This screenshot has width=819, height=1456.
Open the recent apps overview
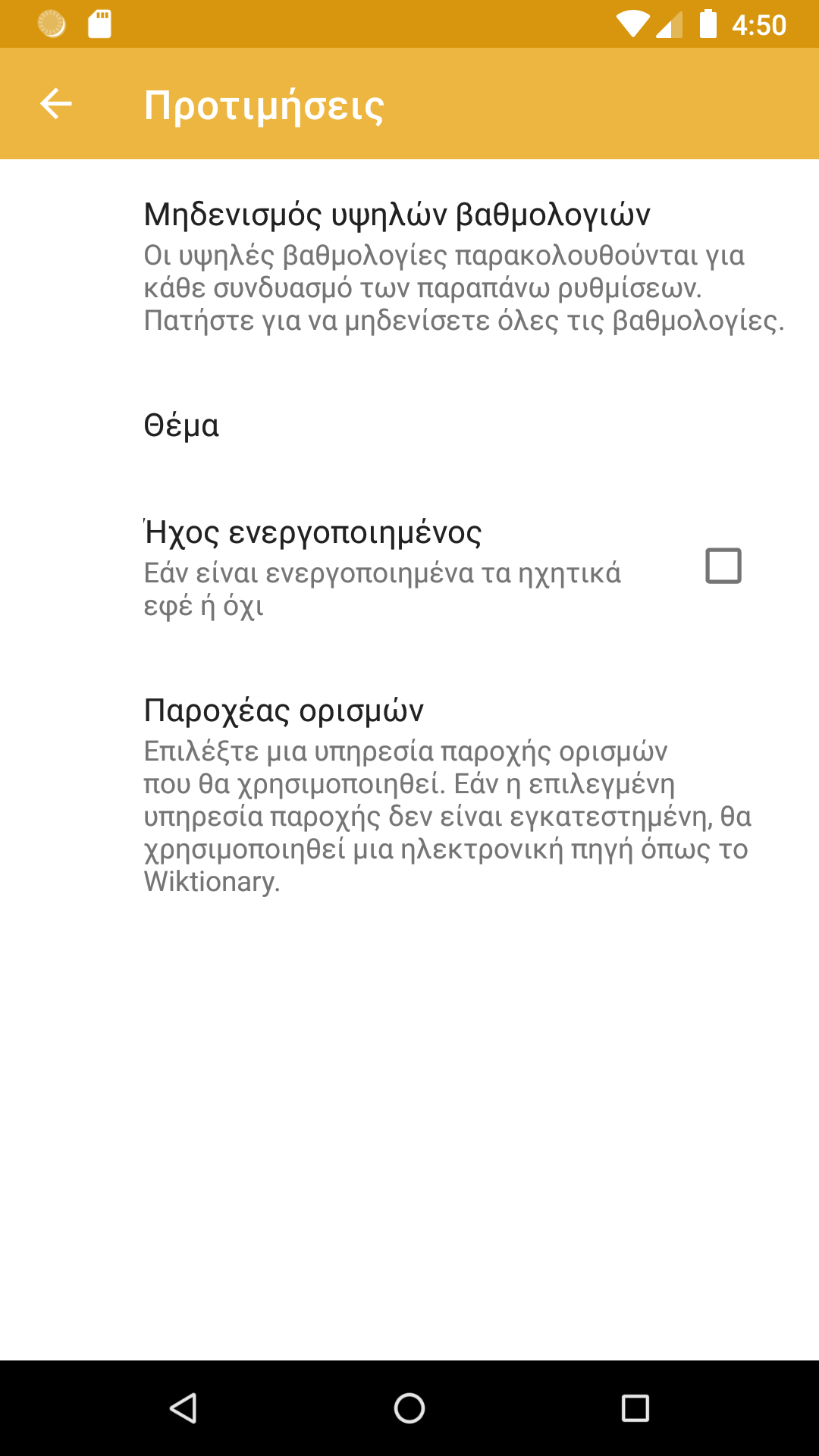click(x=635, y=1408)
